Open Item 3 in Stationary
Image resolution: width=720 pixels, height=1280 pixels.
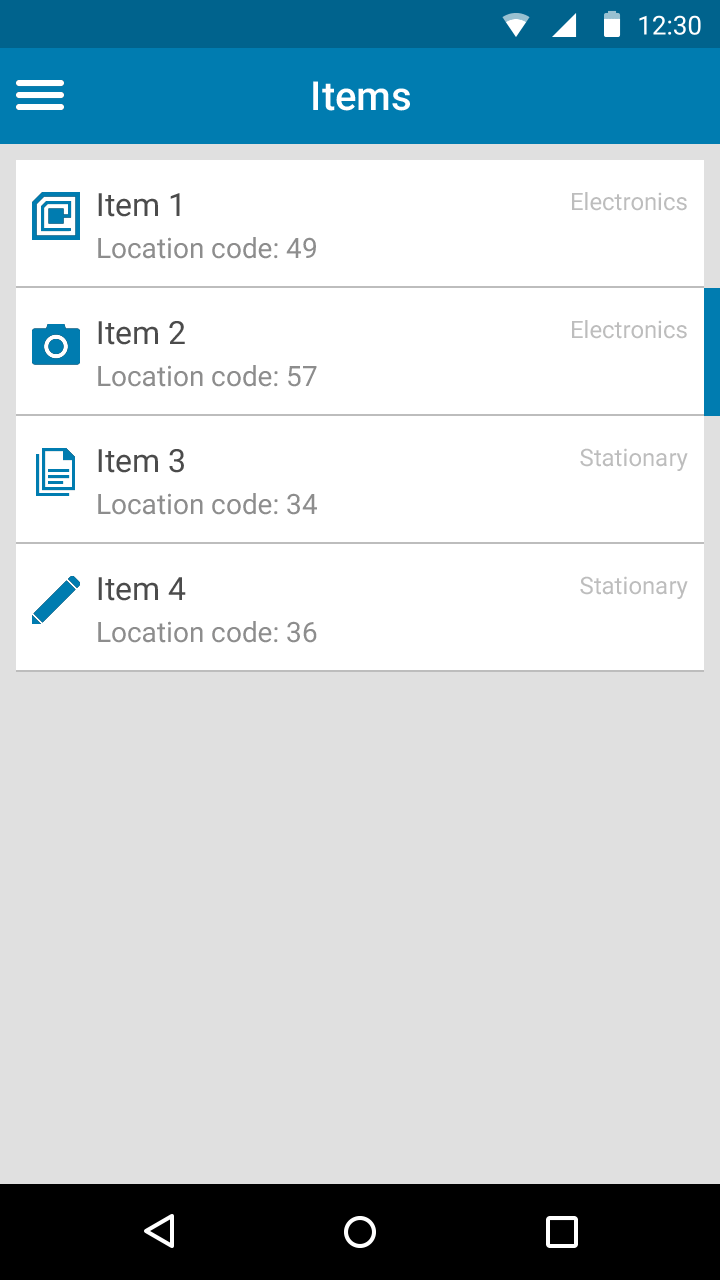tap(360, 480)
